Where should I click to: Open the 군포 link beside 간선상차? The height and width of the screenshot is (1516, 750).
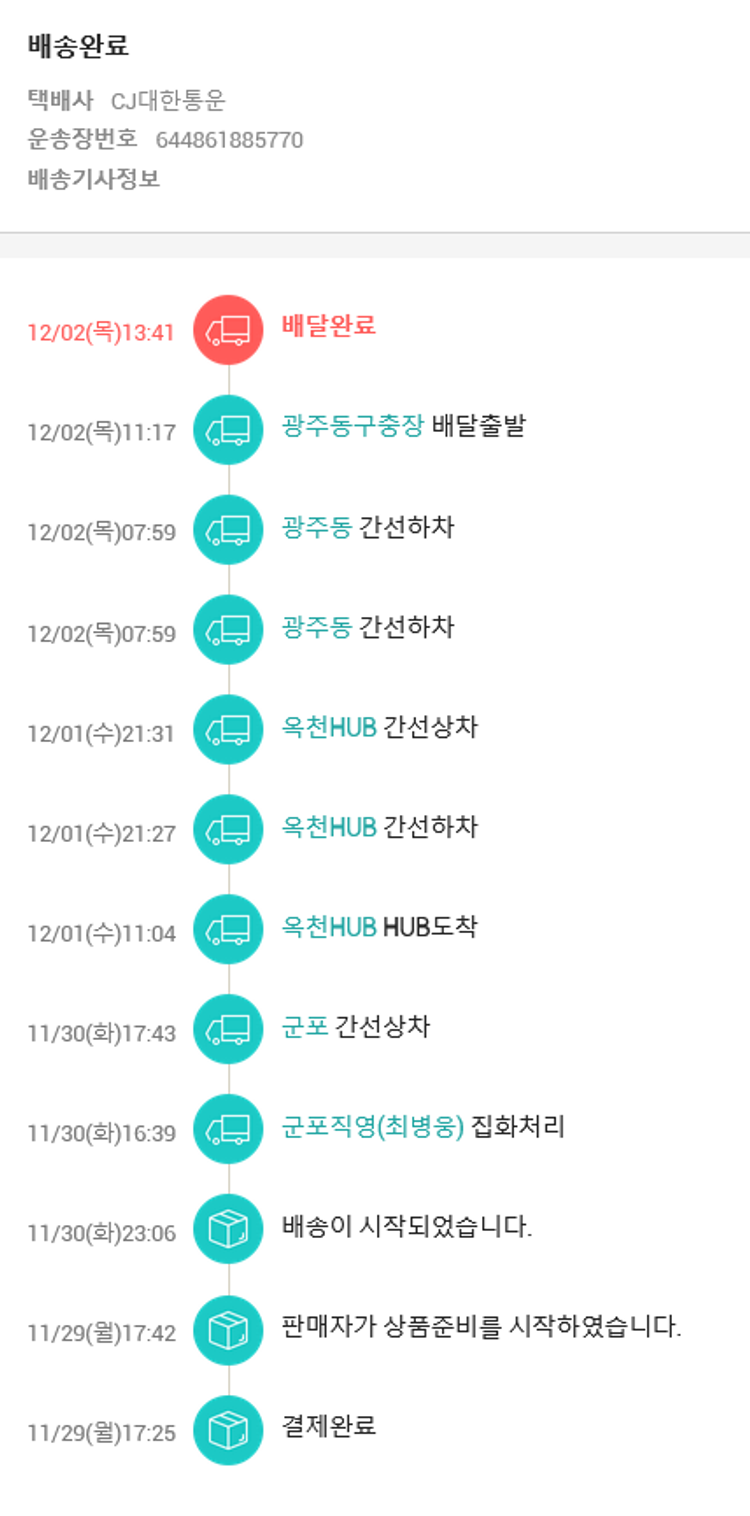pyautogui.click(x=305, y=1027)
